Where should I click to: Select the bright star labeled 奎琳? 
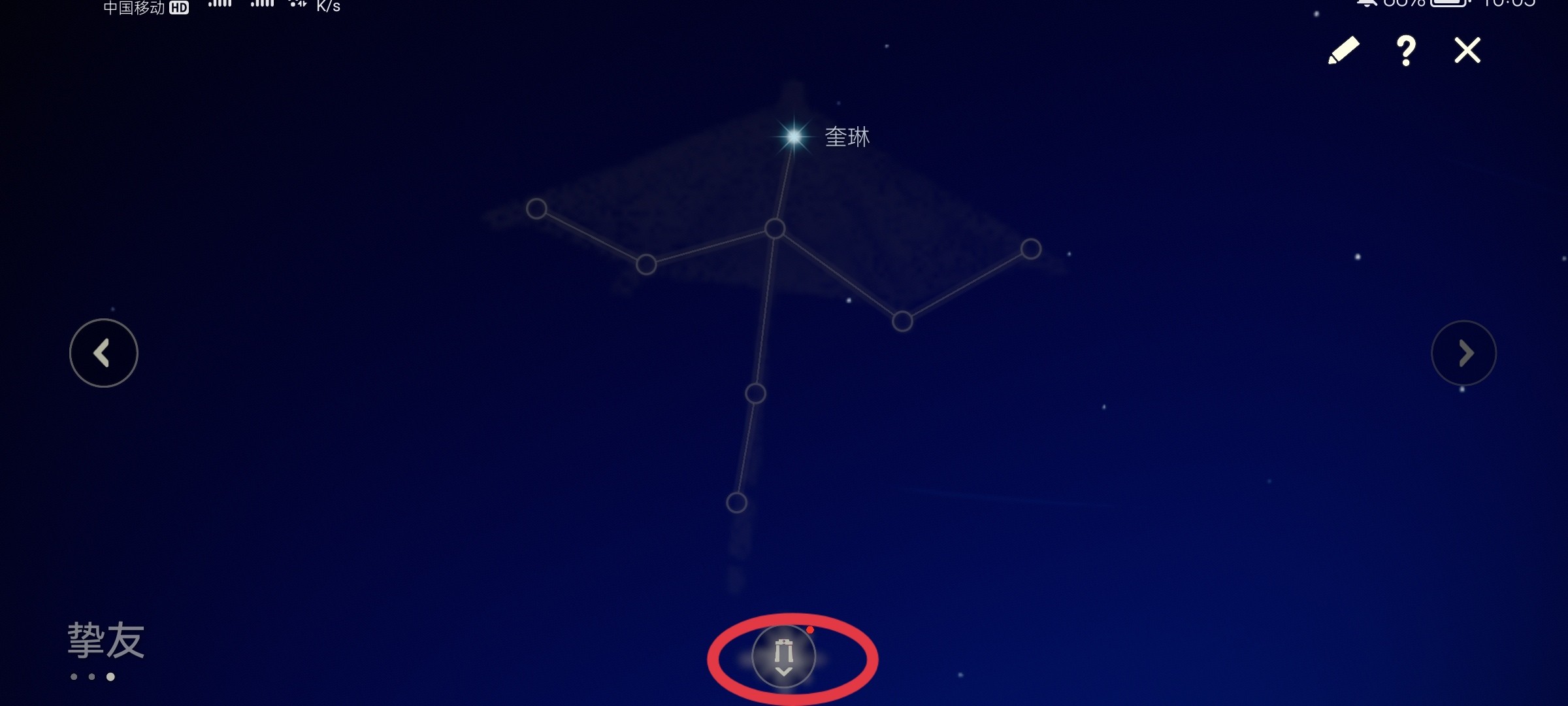pyautogui.click(x=794, y=137)
